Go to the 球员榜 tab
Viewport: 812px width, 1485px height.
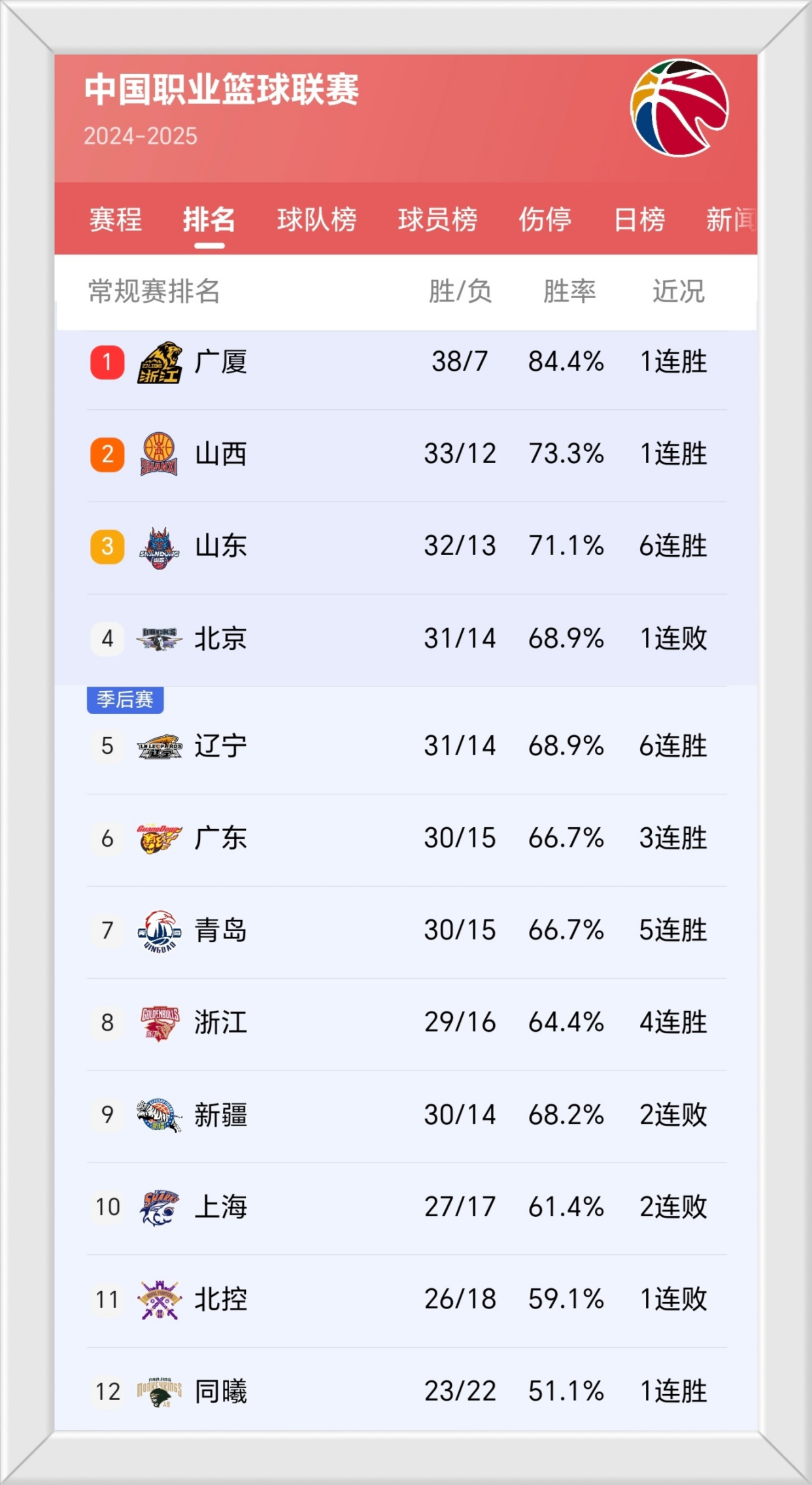point(437,220)
